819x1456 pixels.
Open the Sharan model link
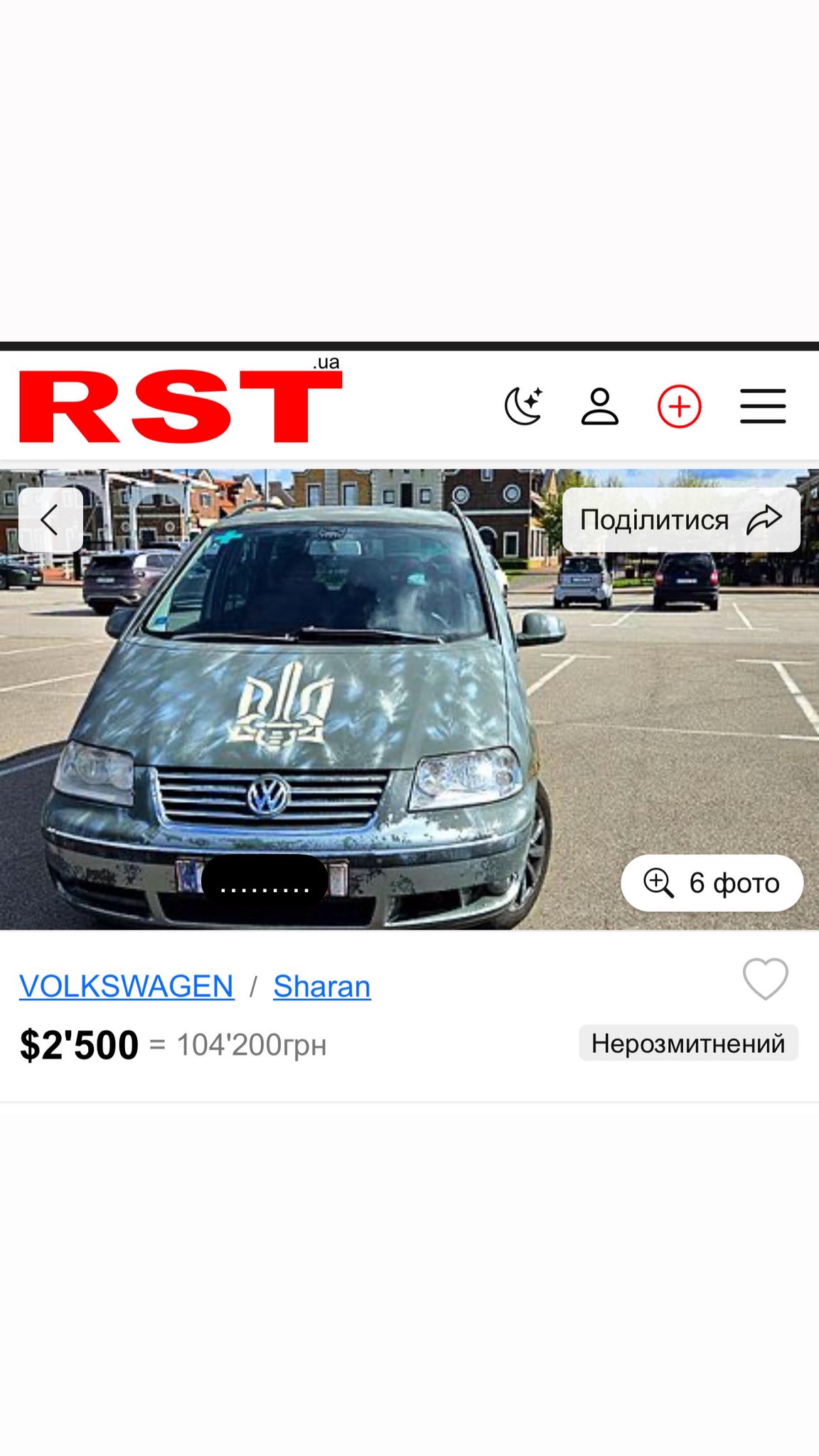click(322, 986)
